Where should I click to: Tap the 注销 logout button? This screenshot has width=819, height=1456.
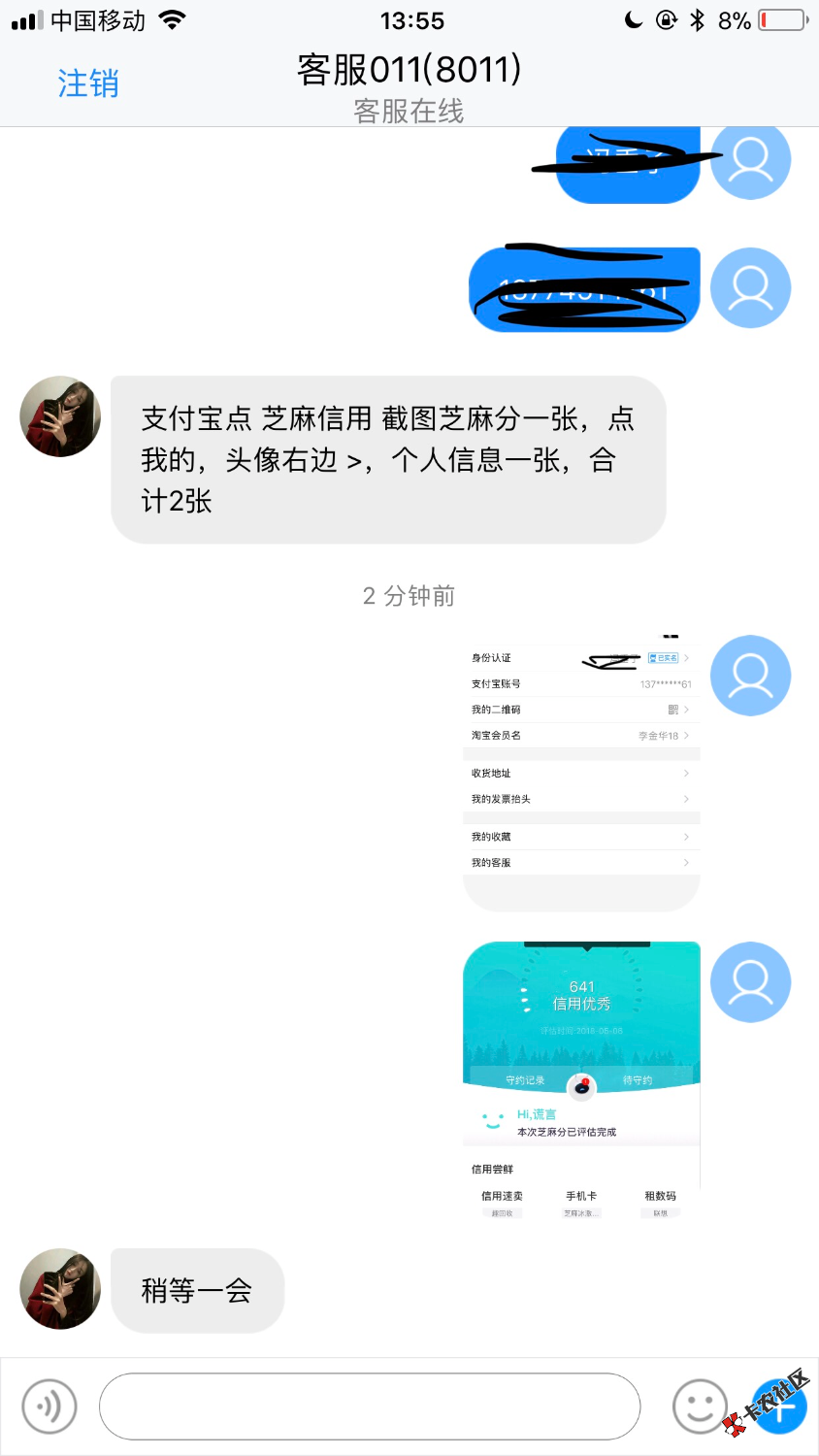(x=88, y=84)
